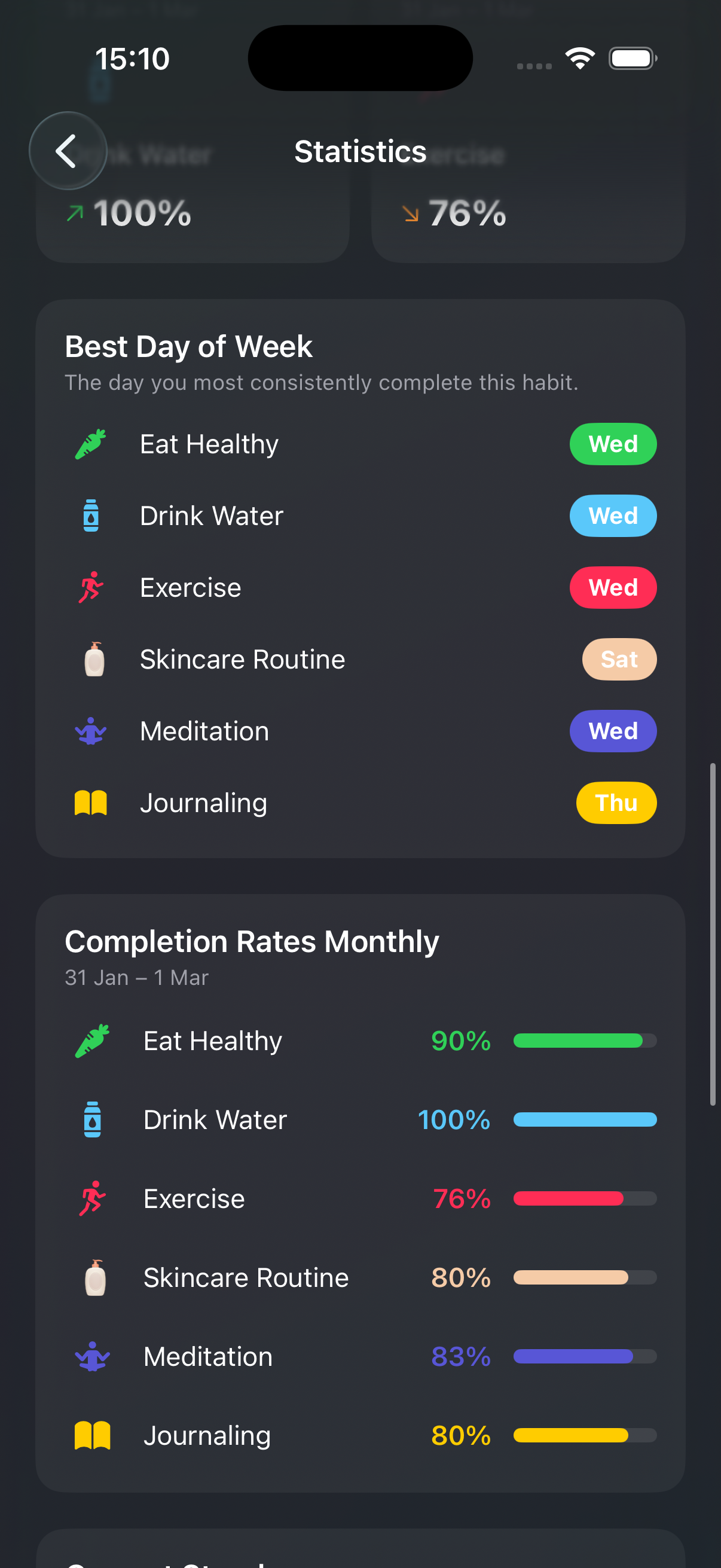Tap the Drink Water bottle icon
This screenshot has width=721, height=1568.
pyautogui.click(x=90, y=515)
